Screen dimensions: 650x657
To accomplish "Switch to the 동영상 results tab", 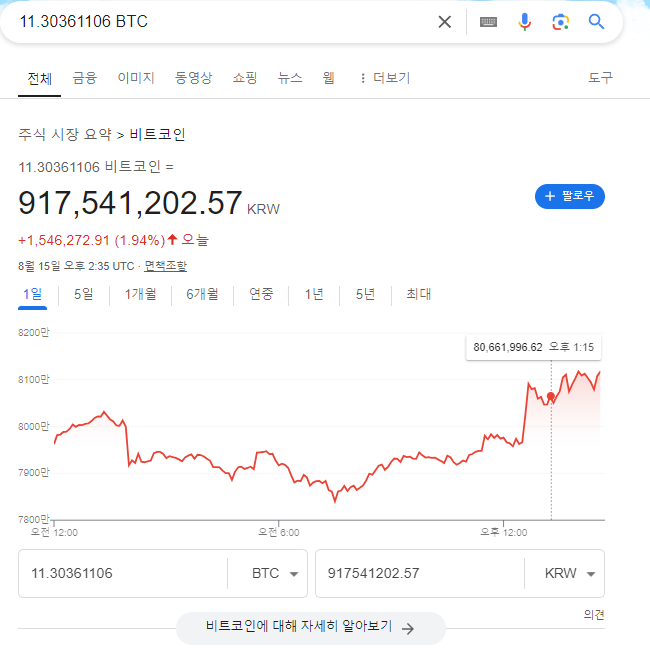I will [x=193, y=78].
